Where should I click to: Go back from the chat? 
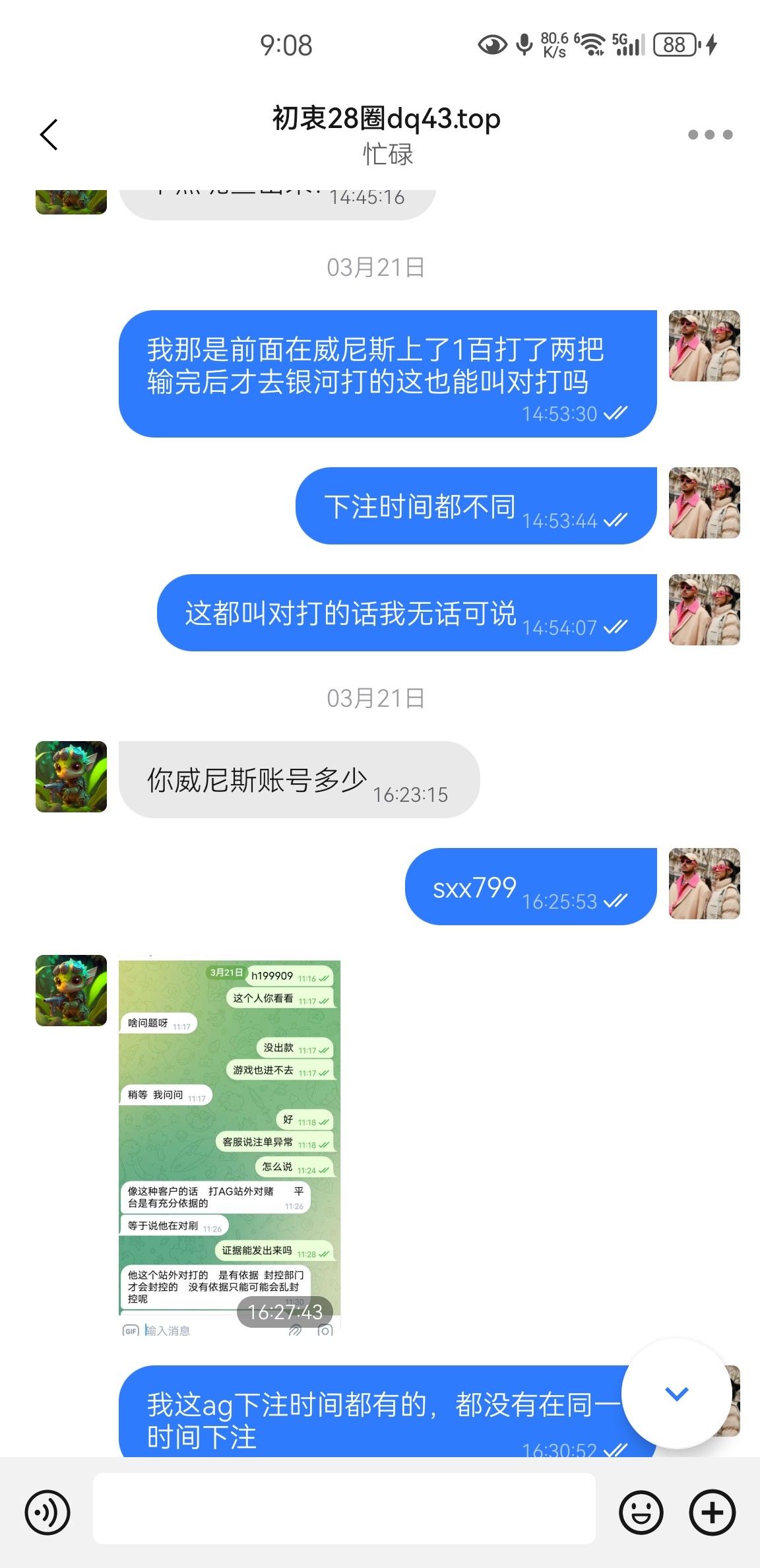point(49,135)
